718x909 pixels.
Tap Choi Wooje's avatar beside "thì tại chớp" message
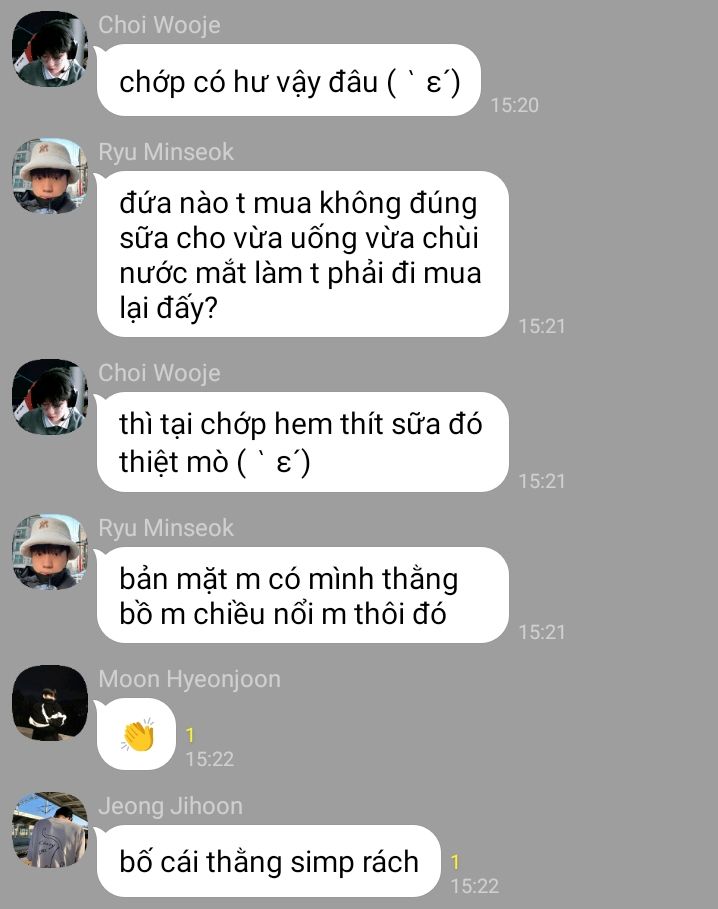49,397
